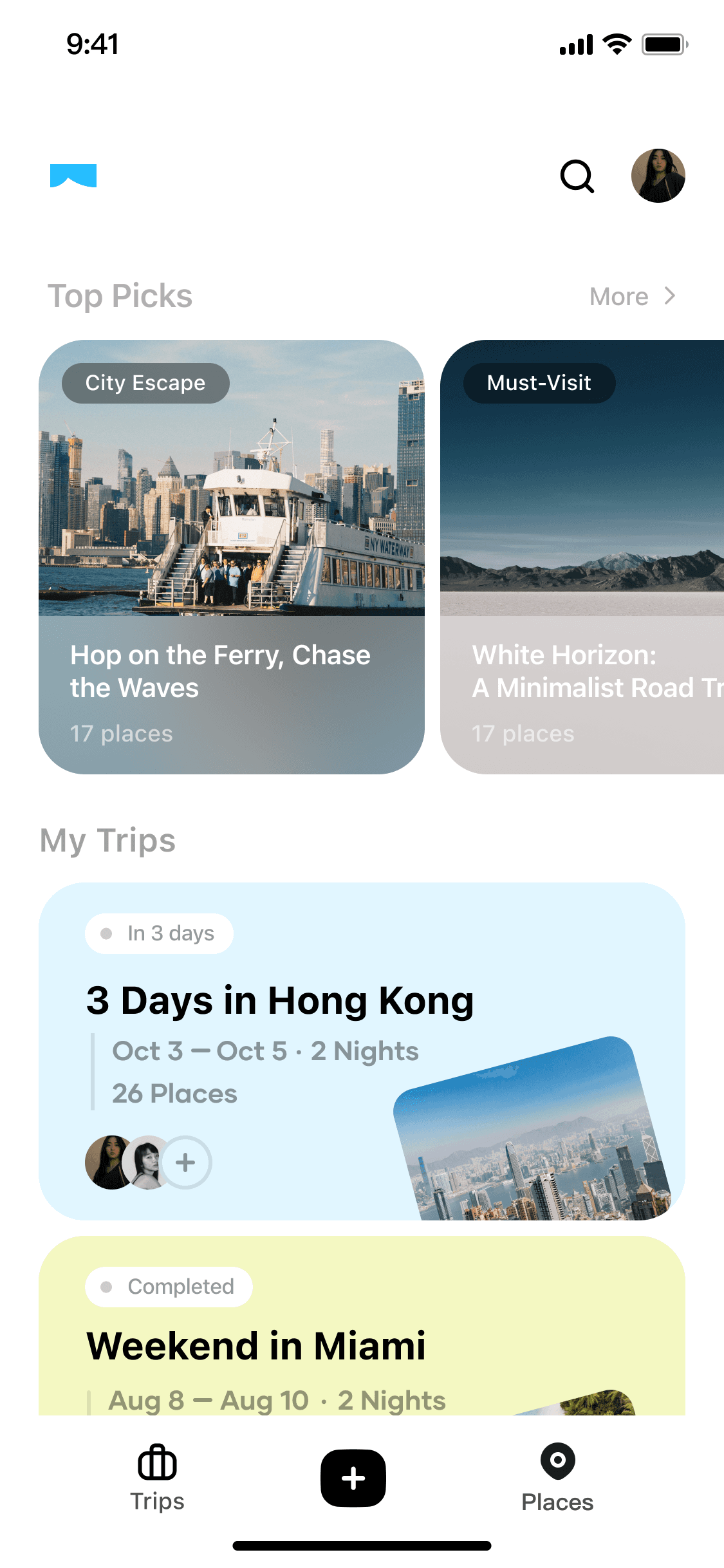Open the search icon
The width and height of the screenshot is (724, 1568).
[x=577, y=176]
